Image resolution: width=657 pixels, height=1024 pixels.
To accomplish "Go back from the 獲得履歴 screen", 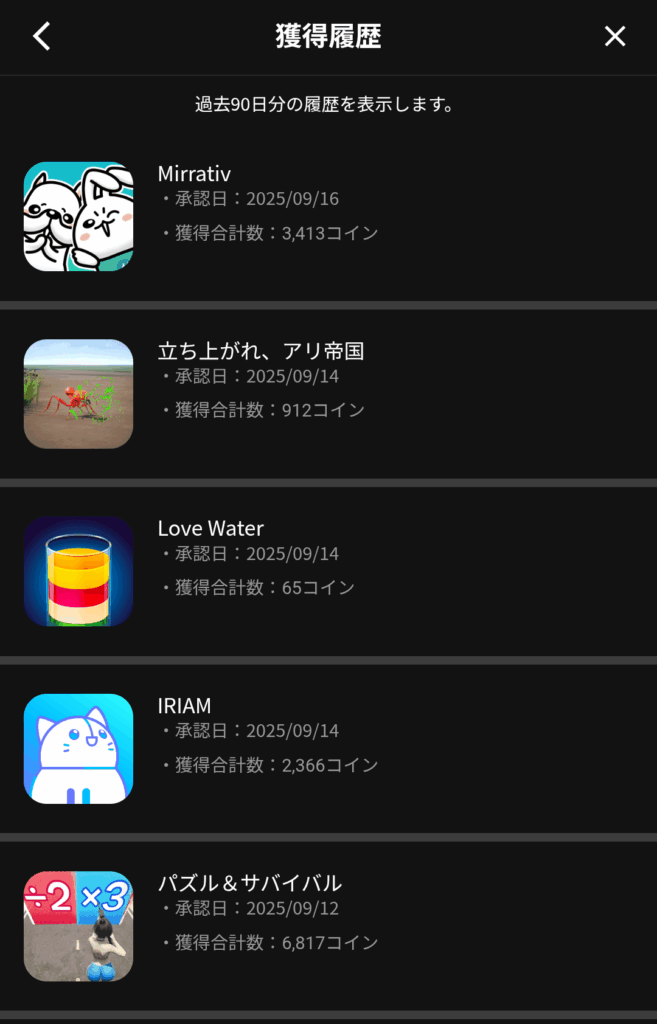I will [41, 37].
